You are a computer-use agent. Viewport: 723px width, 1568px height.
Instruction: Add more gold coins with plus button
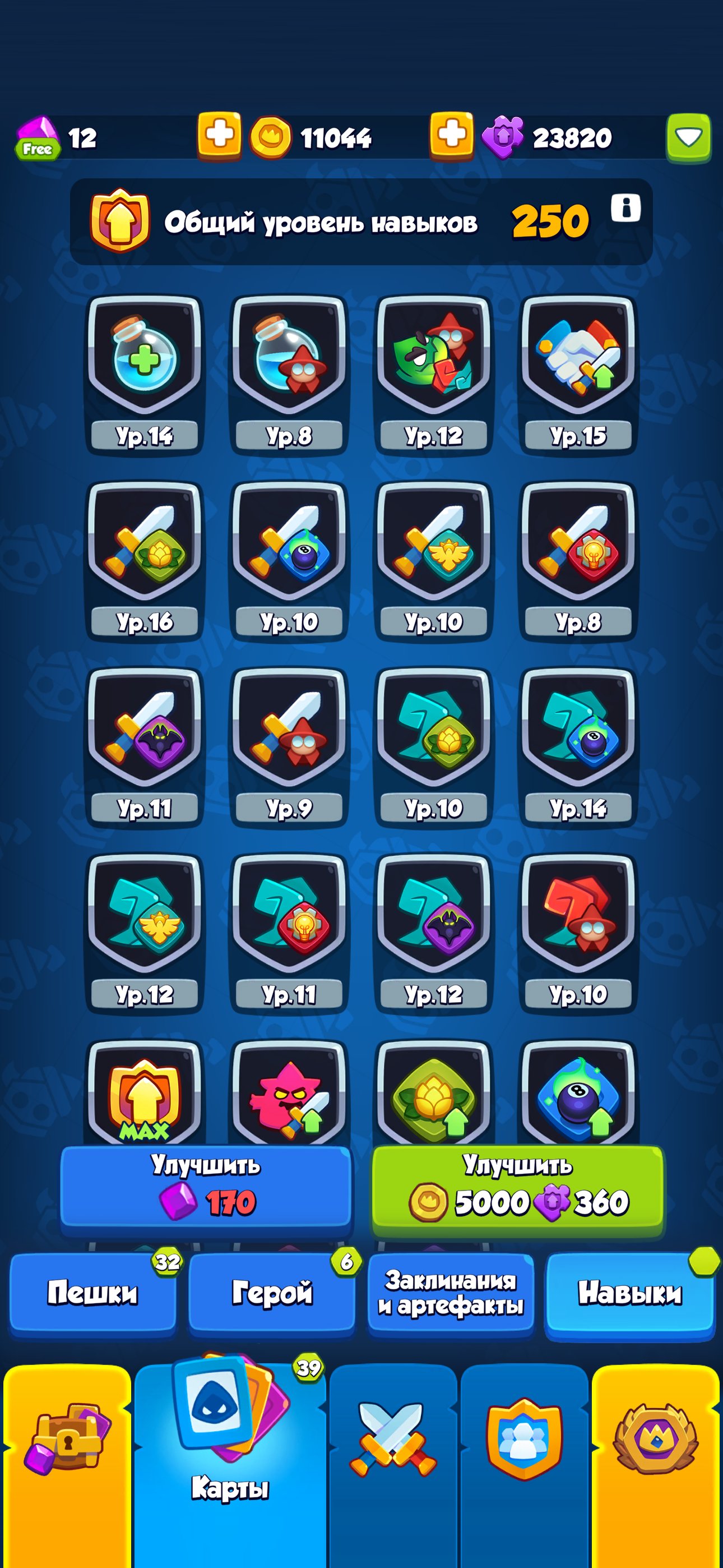click(x=219, y=135)
